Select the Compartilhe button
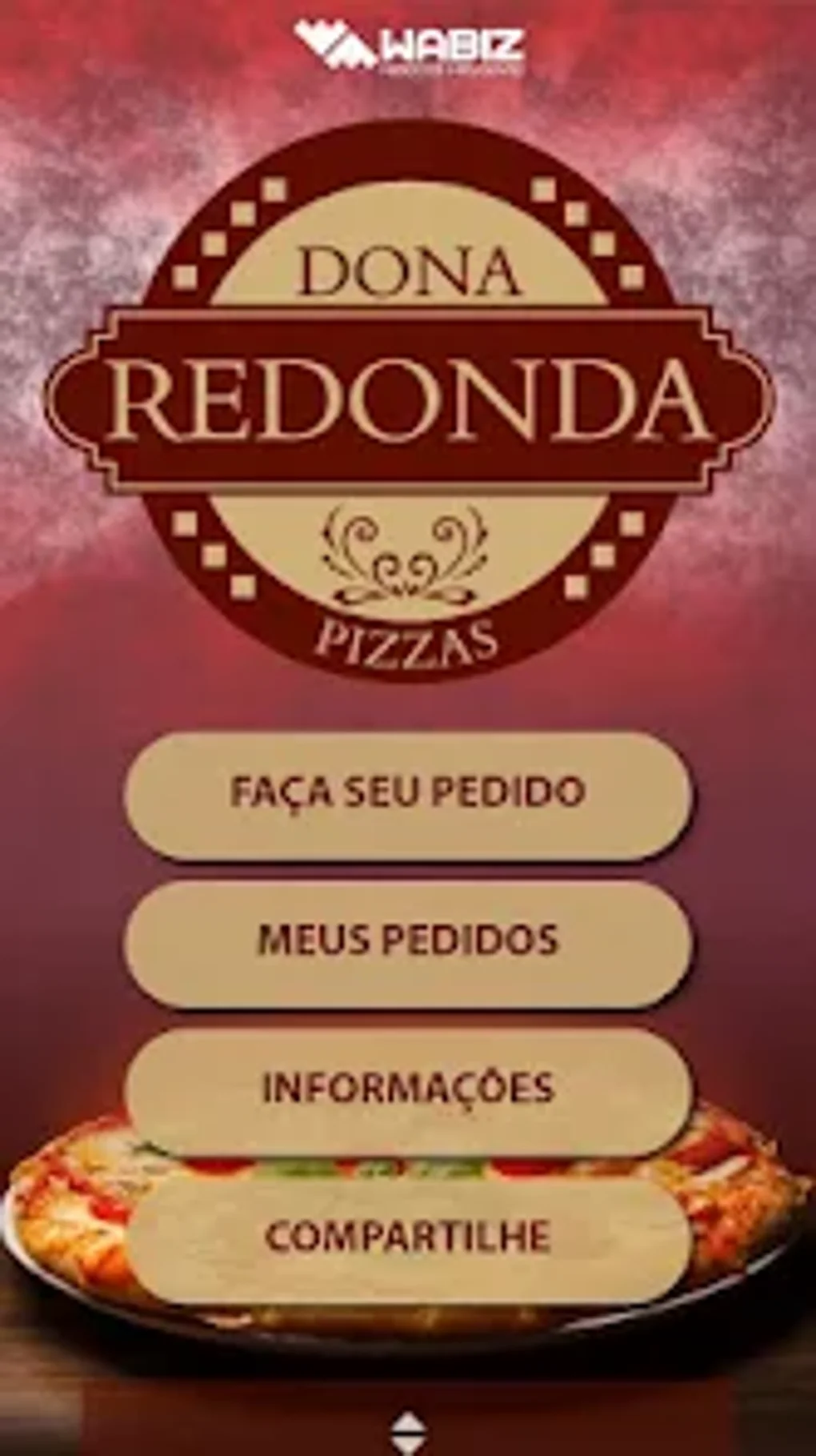The width and height of the screenshot is (816, 1456). tap(408, 1237)
